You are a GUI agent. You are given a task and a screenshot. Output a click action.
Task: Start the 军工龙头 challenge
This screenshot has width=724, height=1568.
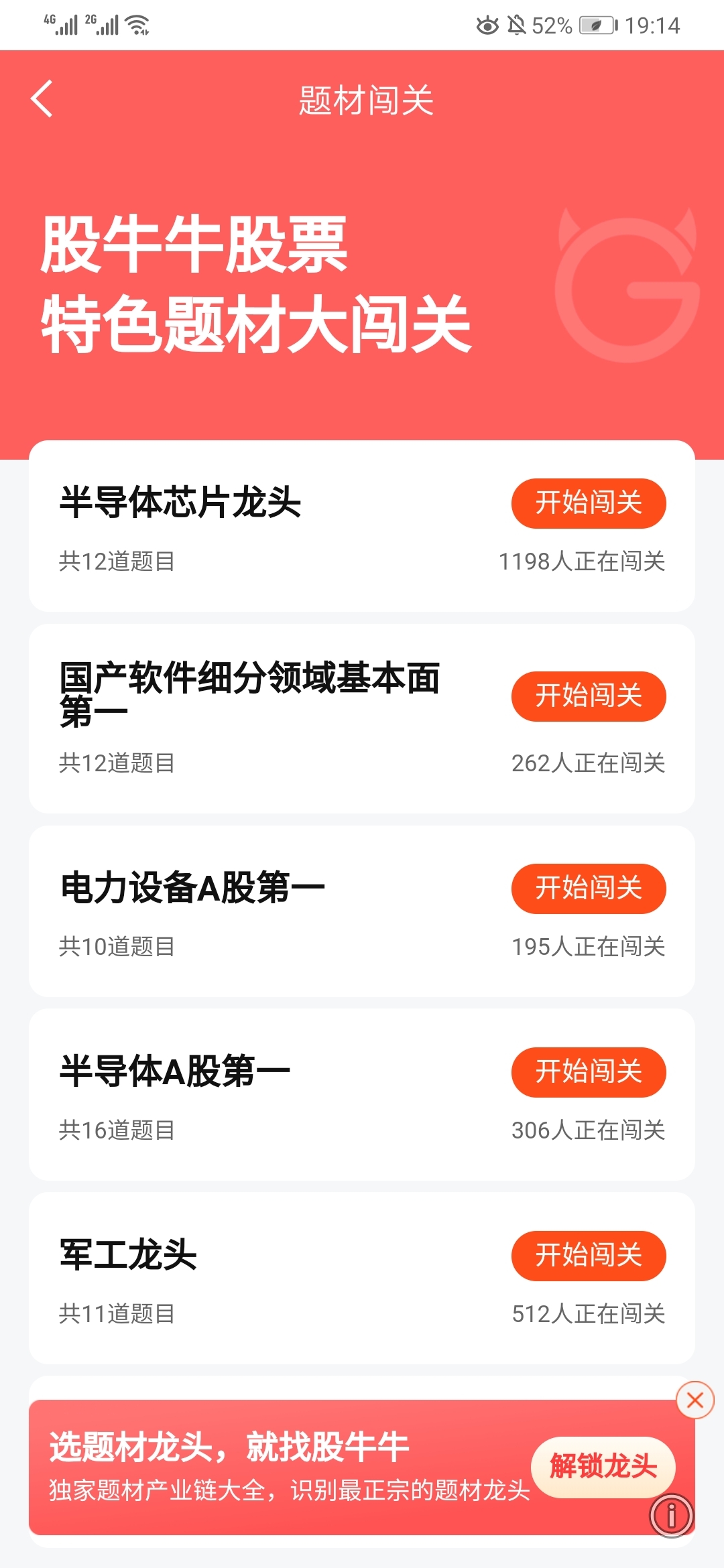589,1256
